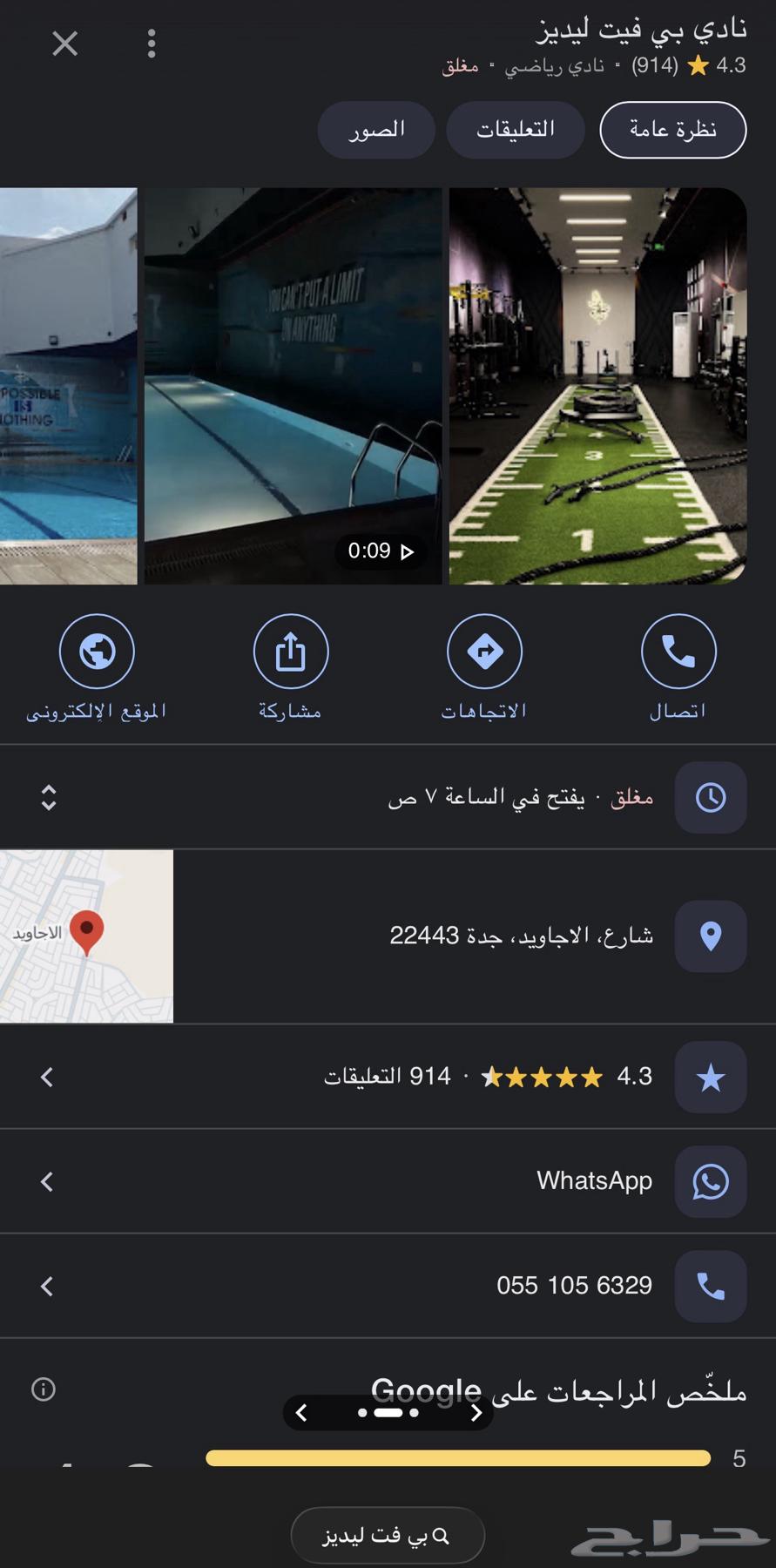Expand the opening hours schedule

click(x=46, y=796)
